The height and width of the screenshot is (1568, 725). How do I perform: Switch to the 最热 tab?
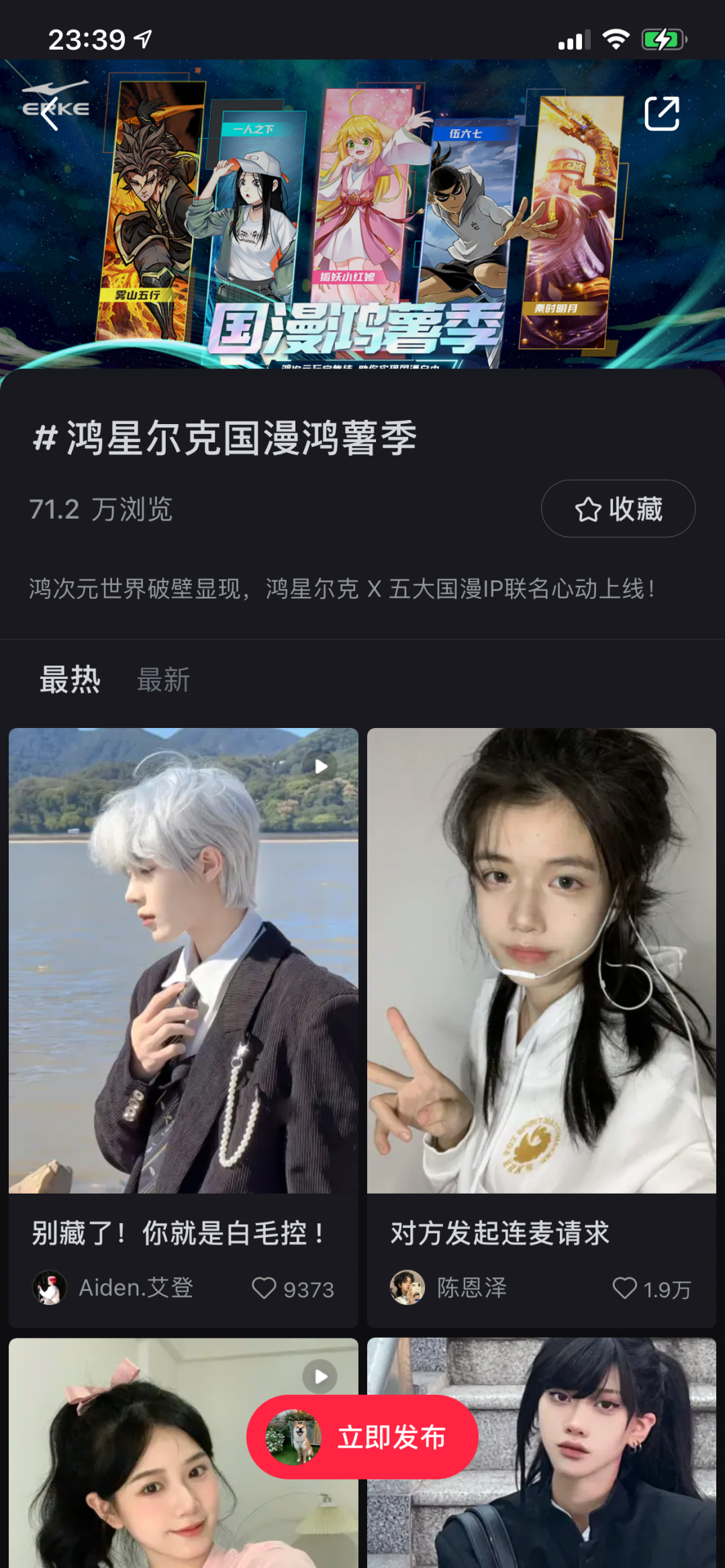pos(70,680)
